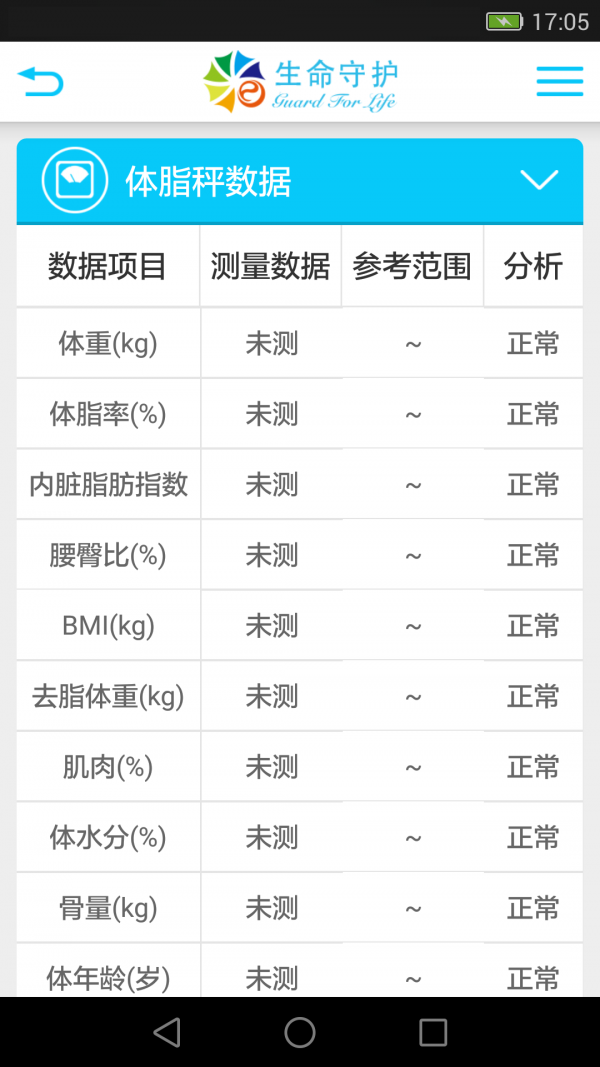Viewport: 600px width, 1067px height.
Task: Open the hamburger menu
Action: (559, 81)
